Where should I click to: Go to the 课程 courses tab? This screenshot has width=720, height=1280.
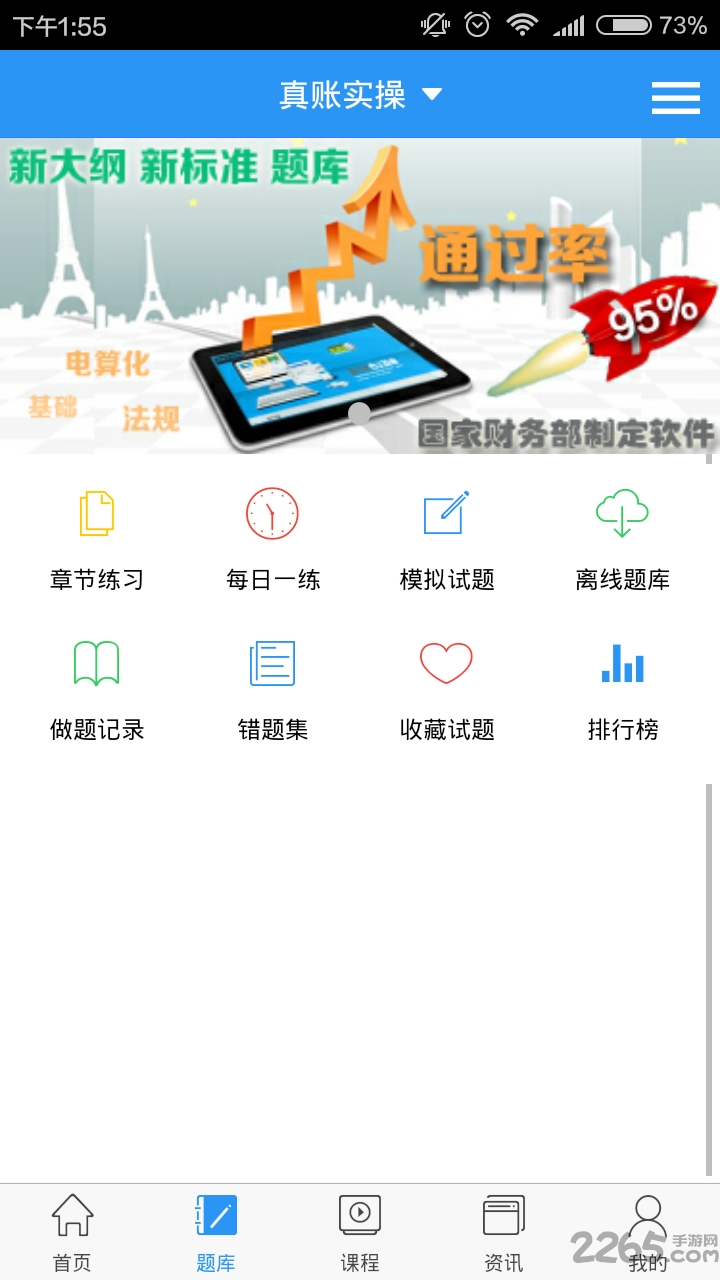360,1232
